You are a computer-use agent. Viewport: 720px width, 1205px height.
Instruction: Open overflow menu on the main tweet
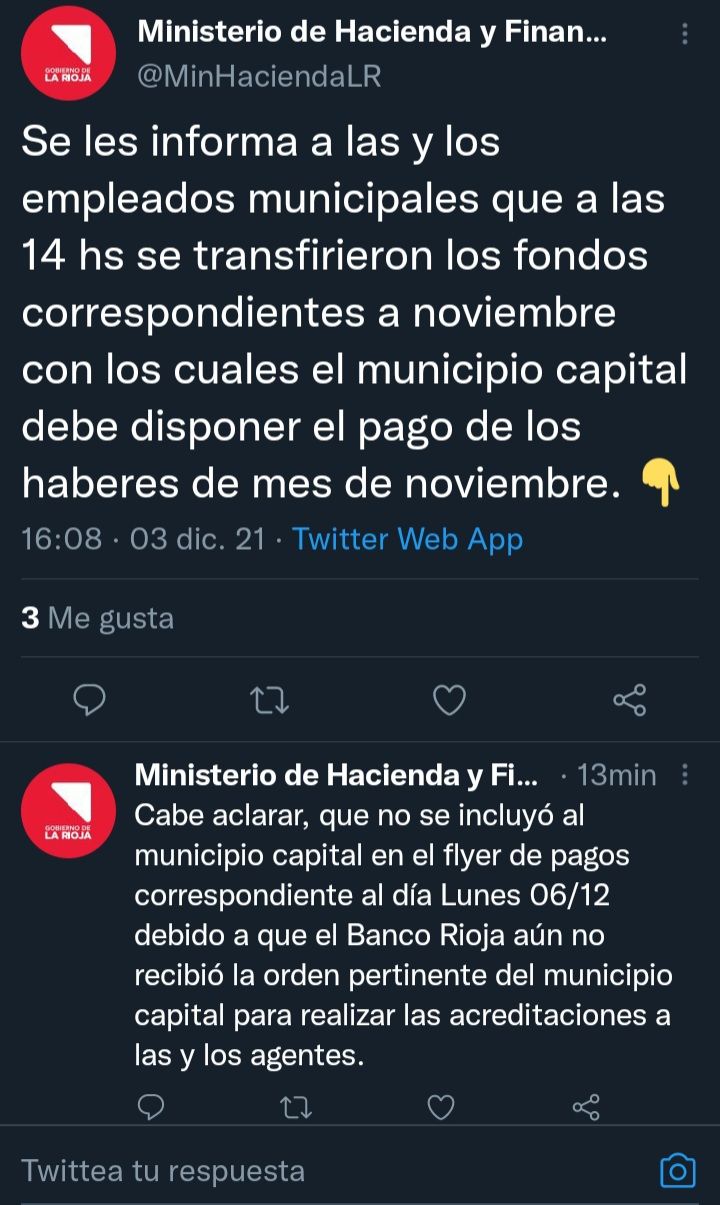[685, 34]
